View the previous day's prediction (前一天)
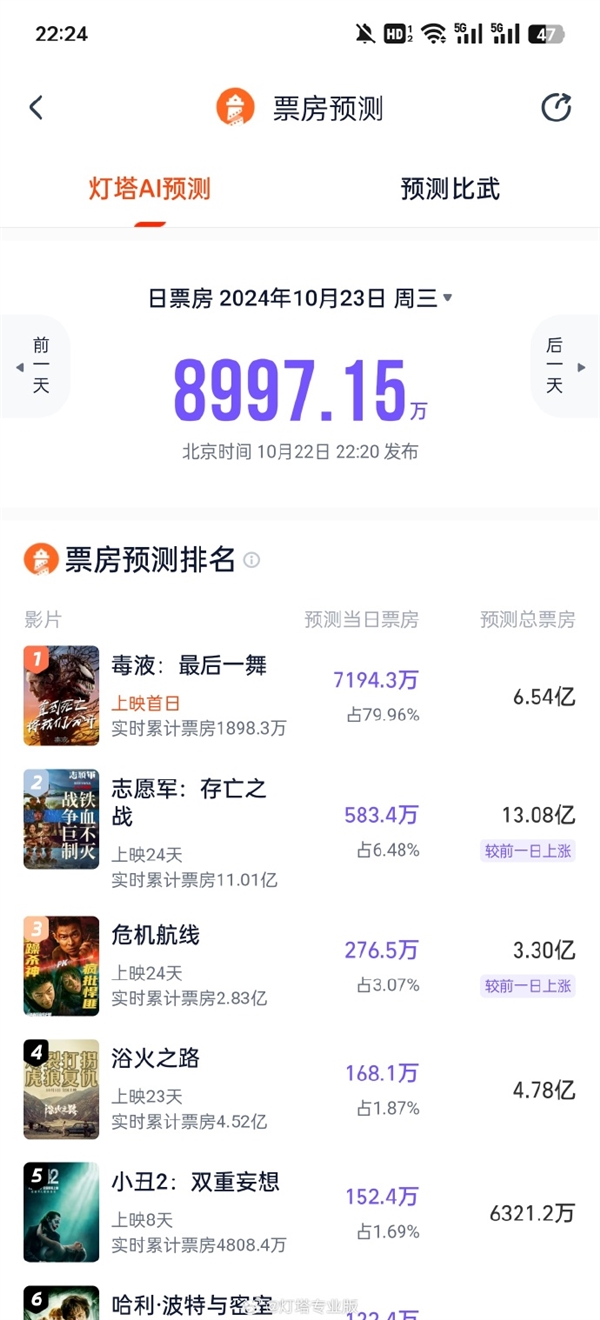The width and height of the screenshot is (600, 1320). [x=38, y=365]
